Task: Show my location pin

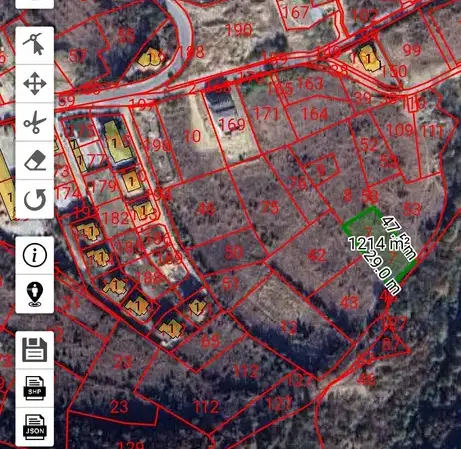Action: point(35,294)
